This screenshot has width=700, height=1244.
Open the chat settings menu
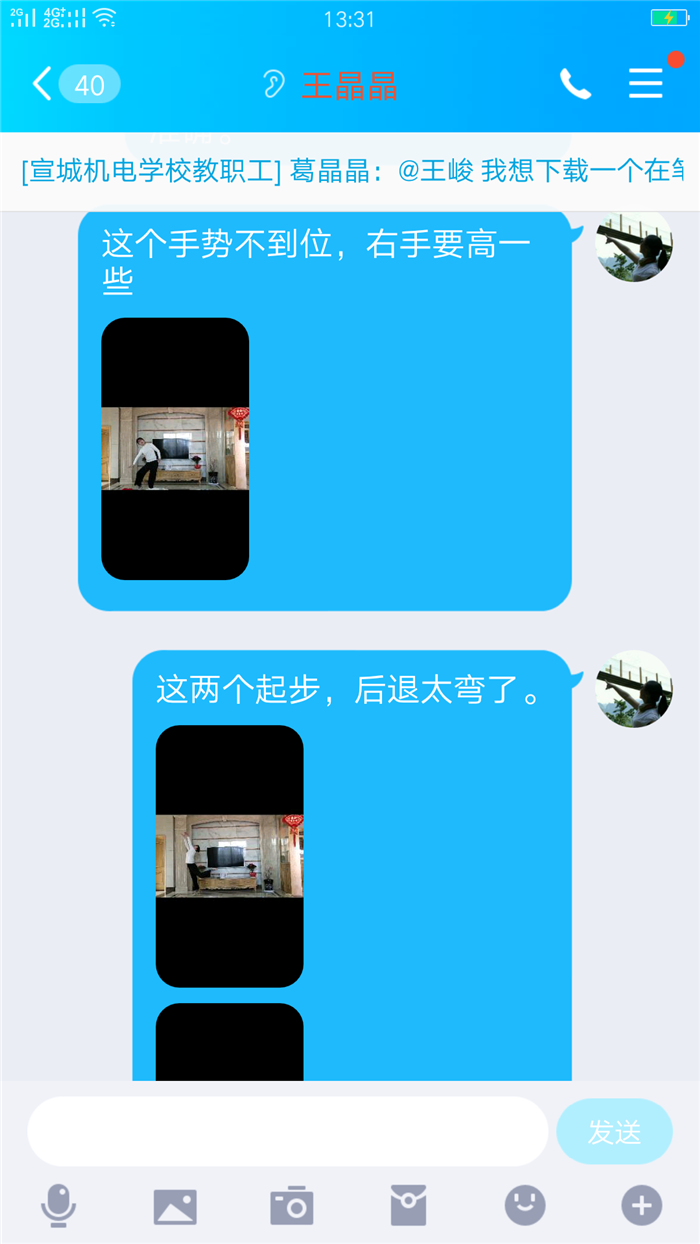tap(645, 84)
